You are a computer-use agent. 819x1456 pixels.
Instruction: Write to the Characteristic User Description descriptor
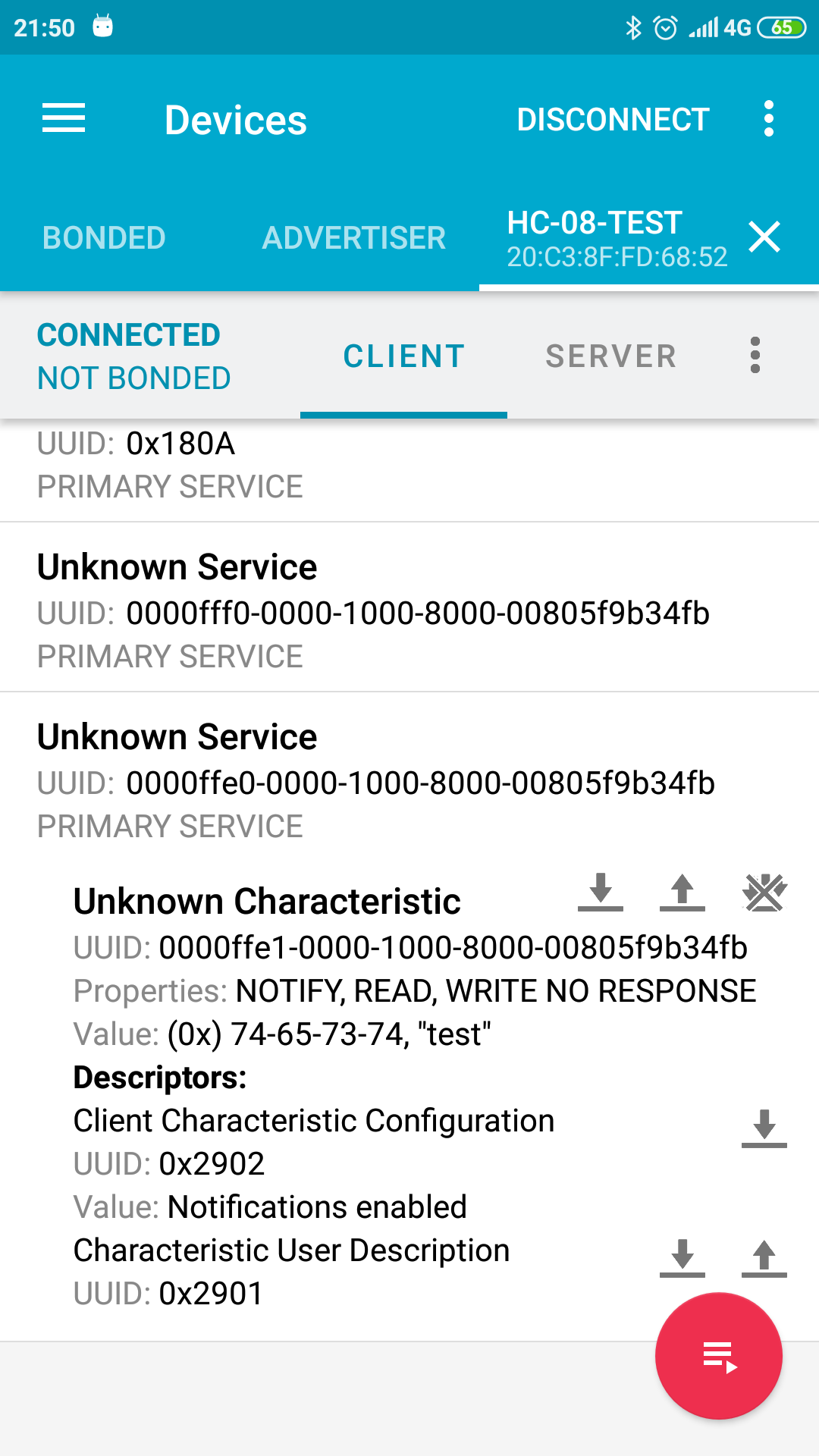(x=764, y=1257)
